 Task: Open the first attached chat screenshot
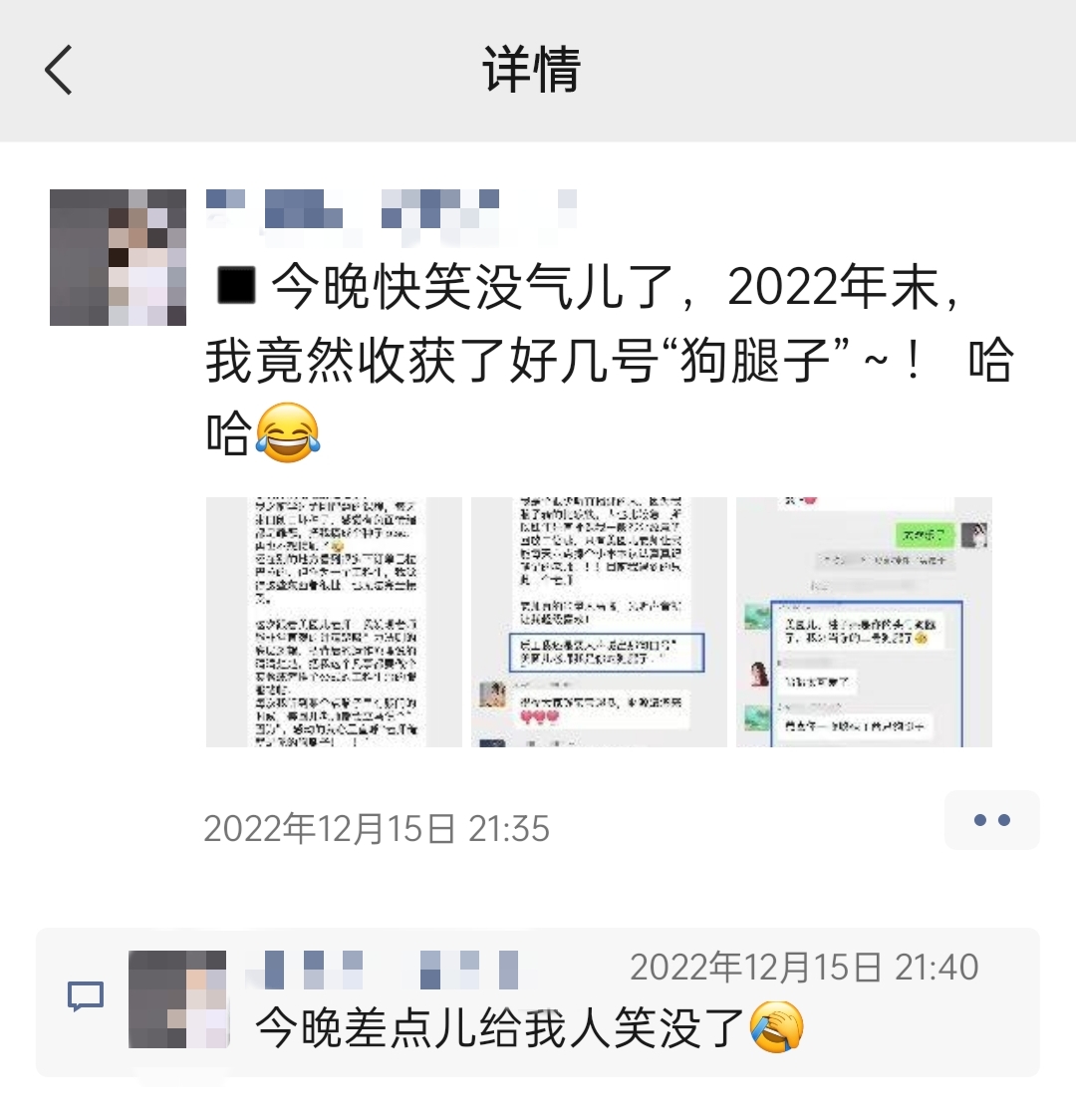334,622
